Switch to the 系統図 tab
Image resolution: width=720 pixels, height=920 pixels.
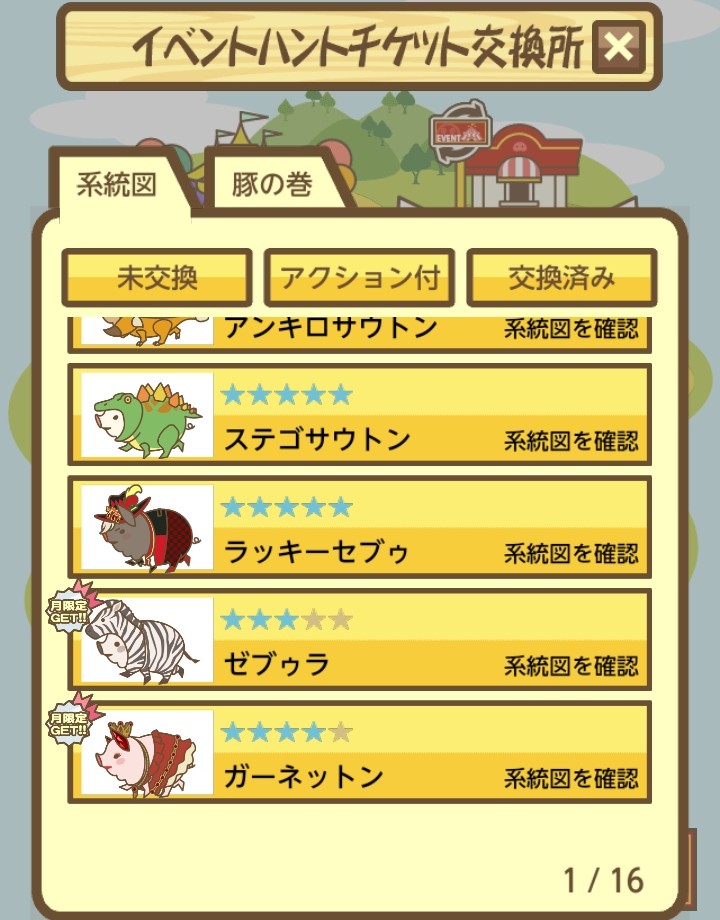click(x=116, y=186)
